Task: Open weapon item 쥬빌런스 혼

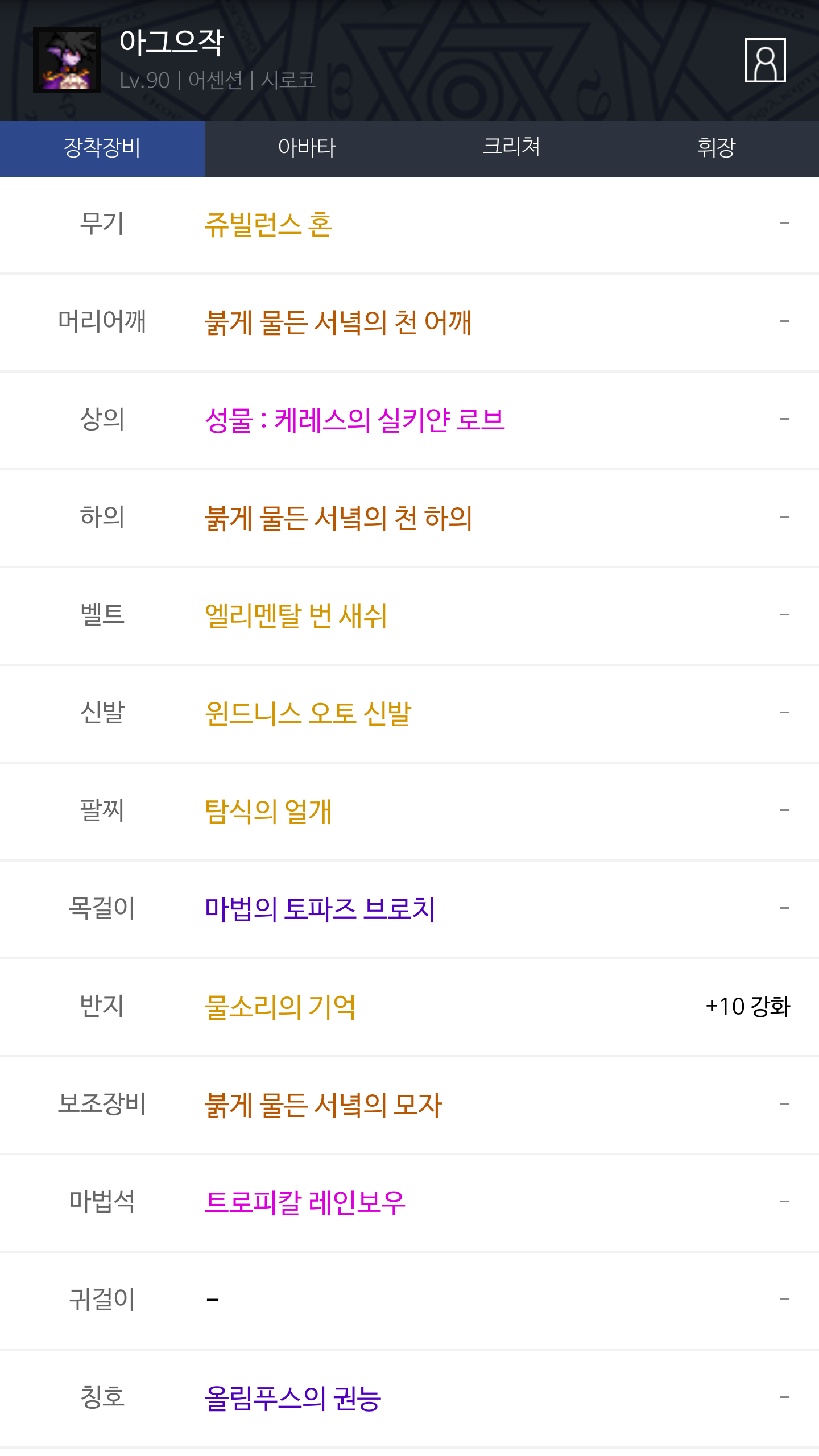Action: 268,224
